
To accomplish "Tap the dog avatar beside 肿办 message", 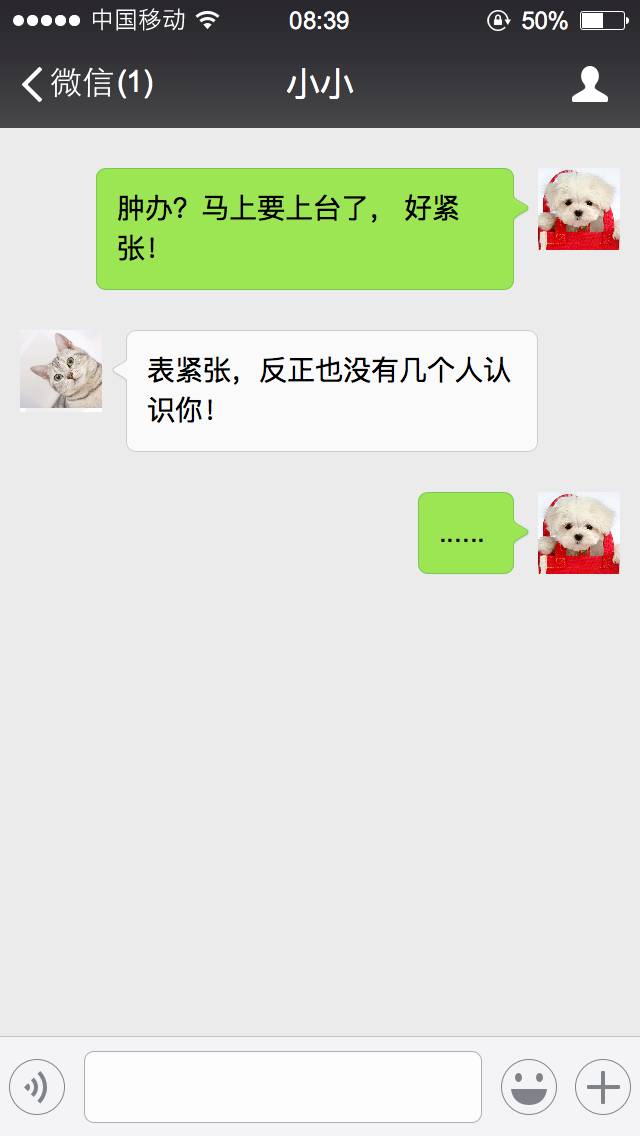I will click(578, 209).
